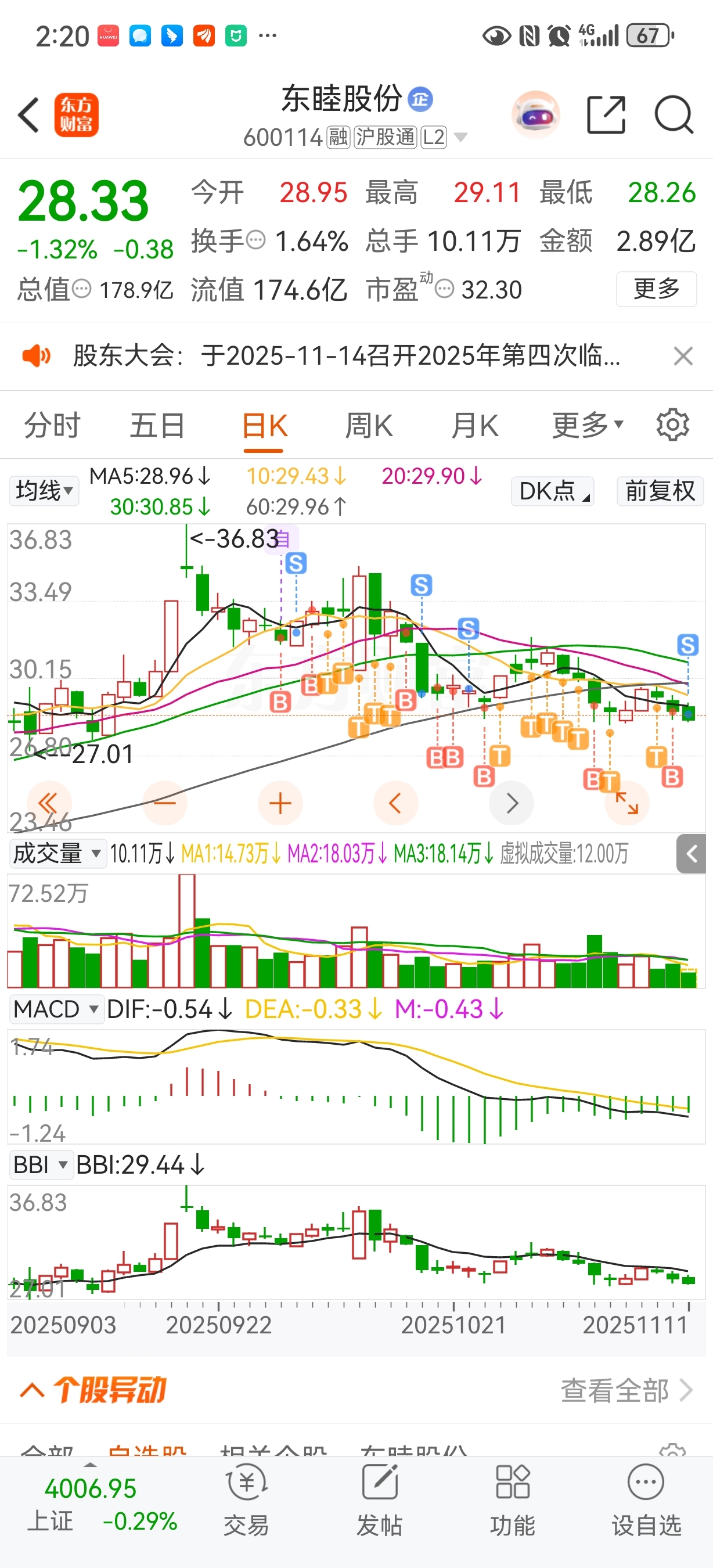Image resolution: width=713 pixels, height=1568 pixels.
Task: Switch to the 五日 chart tab
Action: tap(157, 425)
